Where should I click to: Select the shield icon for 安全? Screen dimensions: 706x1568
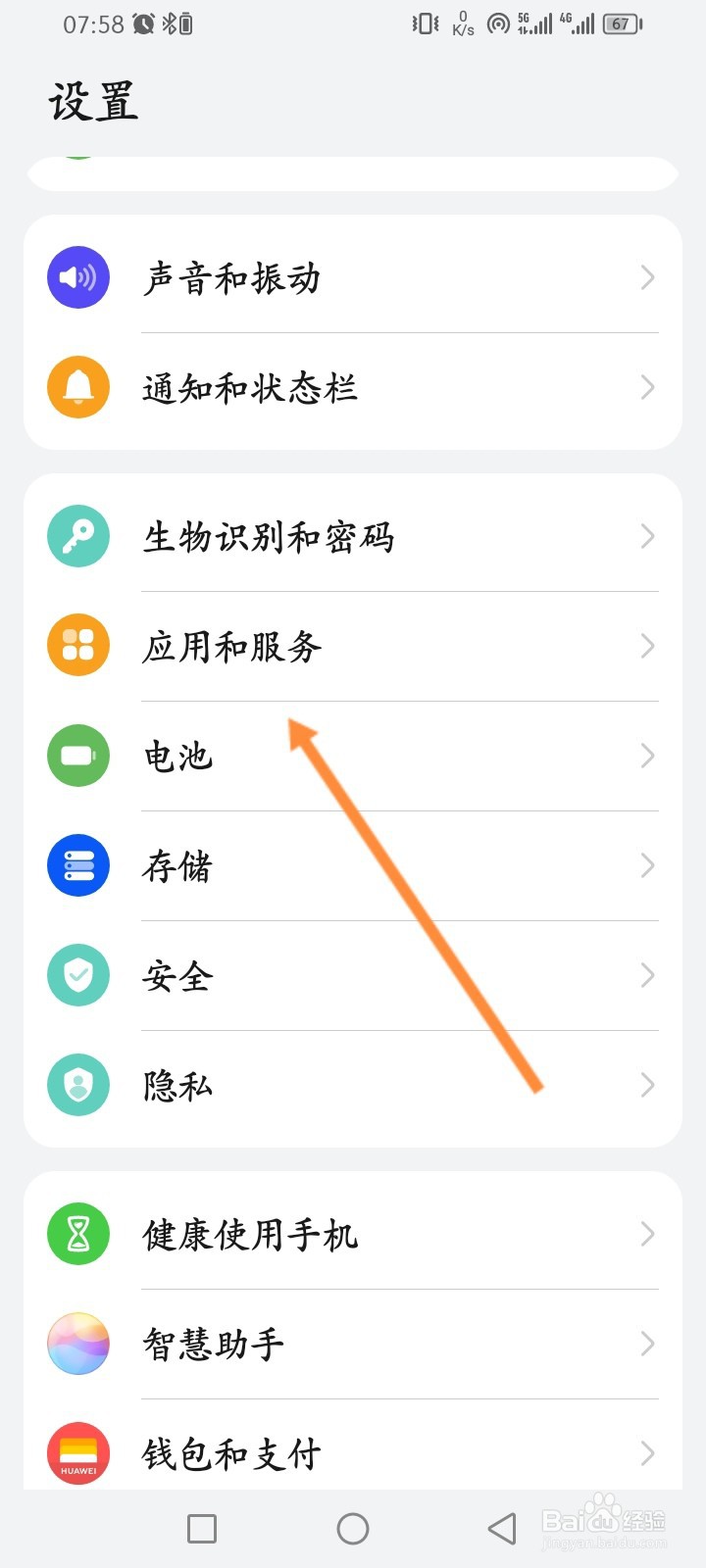pyautogui.click(x=77, y=975)
